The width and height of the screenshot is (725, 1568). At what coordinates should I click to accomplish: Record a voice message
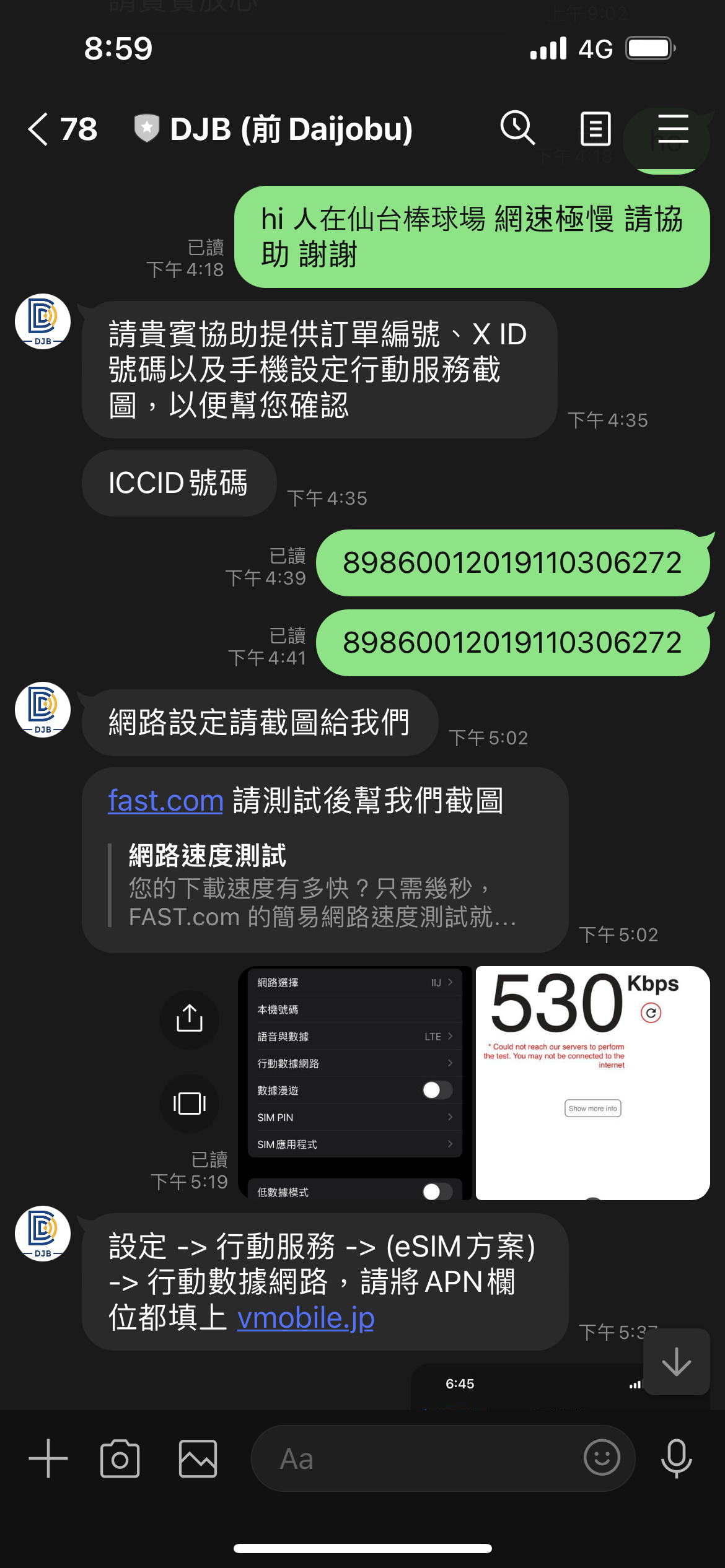(676, 1458)
